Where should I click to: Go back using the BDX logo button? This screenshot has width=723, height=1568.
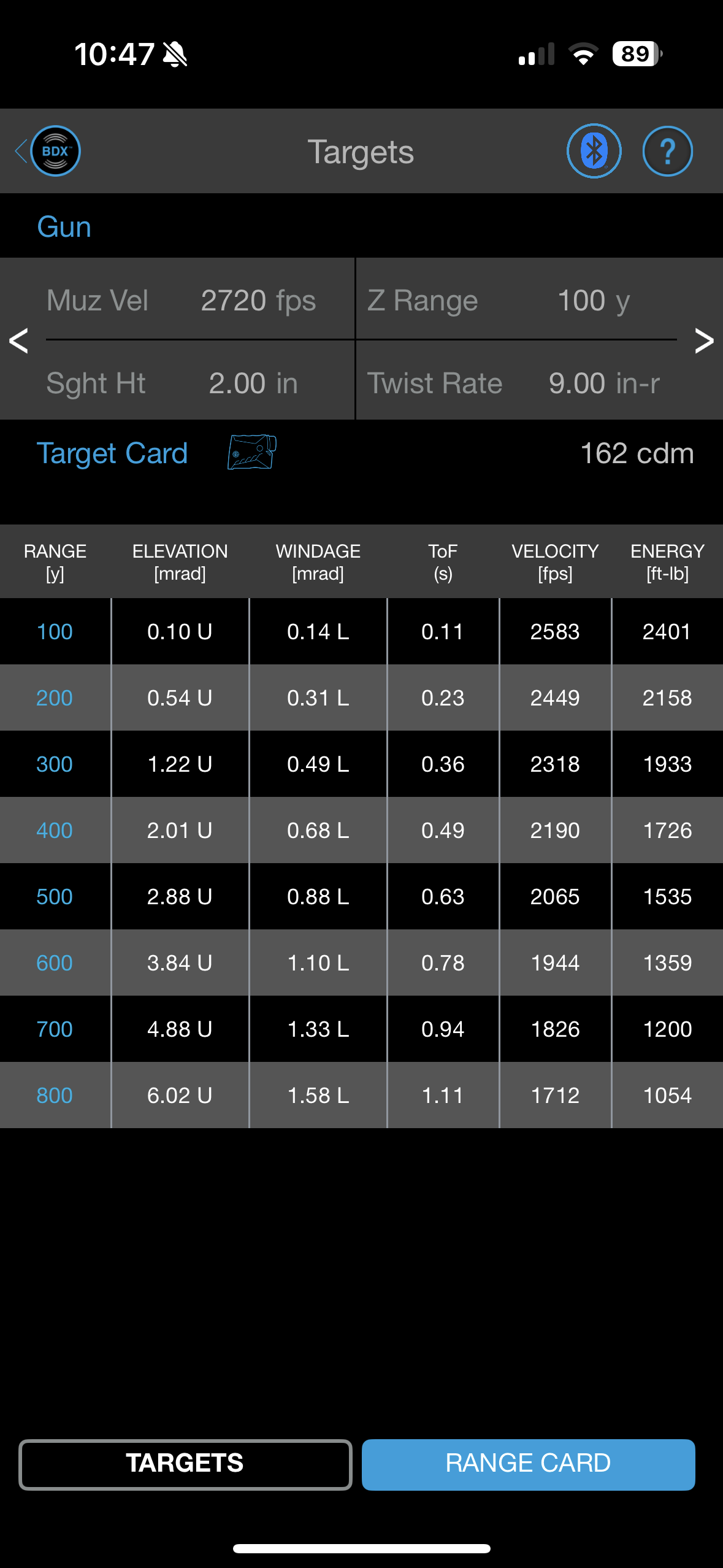[48, 151]
